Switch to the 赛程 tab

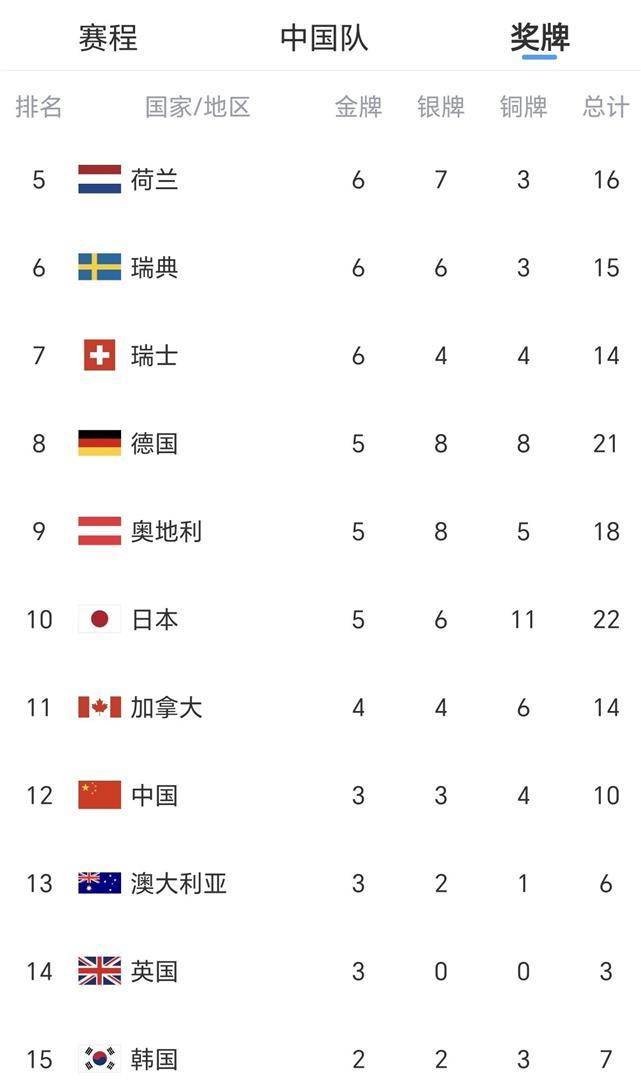coord(108,38)
